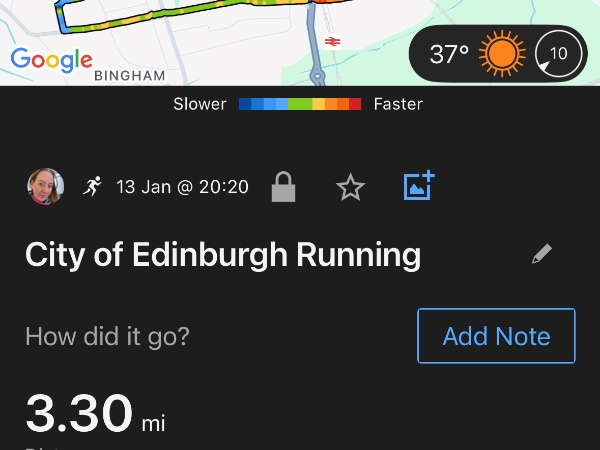Open the runner's profile picture

tap(45, 186)
